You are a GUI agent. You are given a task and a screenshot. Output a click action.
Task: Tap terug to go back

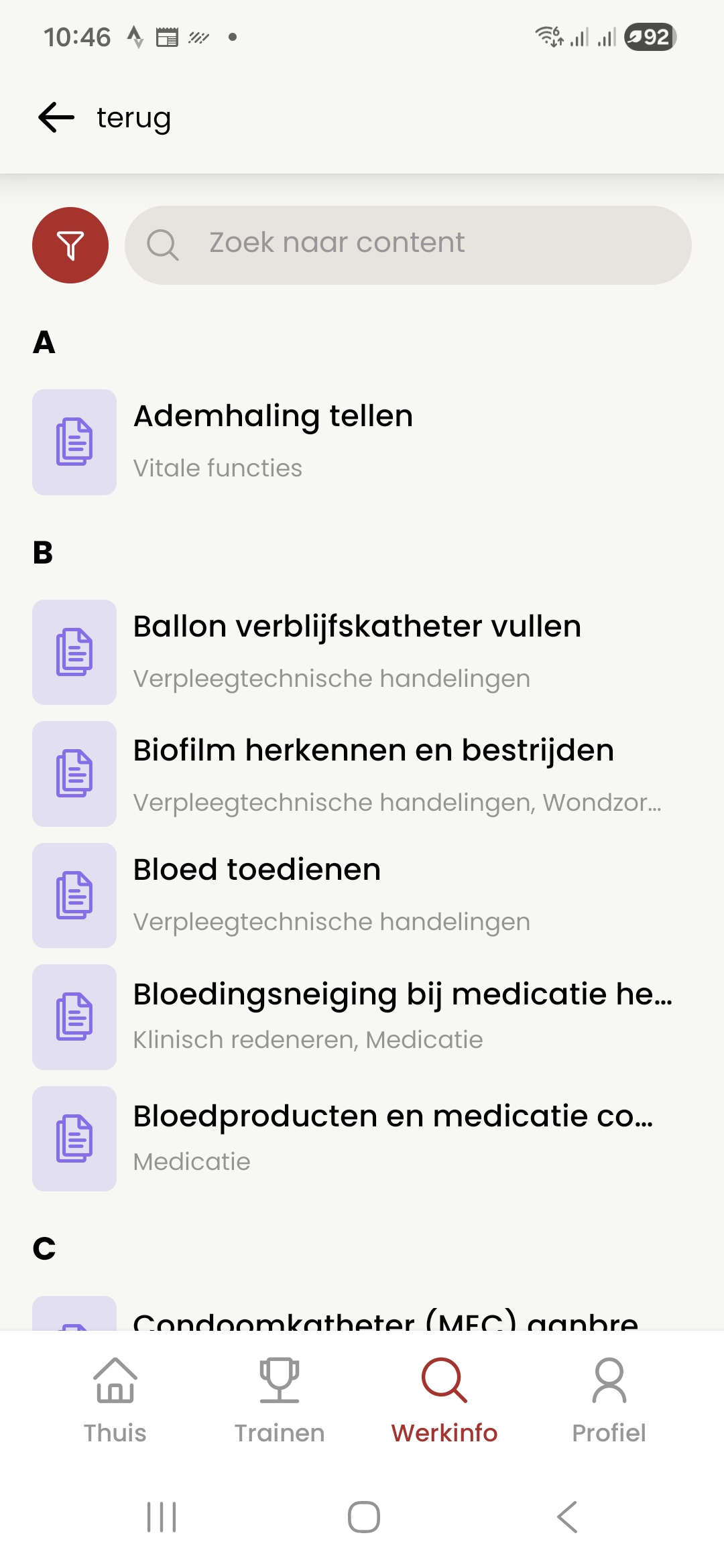point(132,117)
